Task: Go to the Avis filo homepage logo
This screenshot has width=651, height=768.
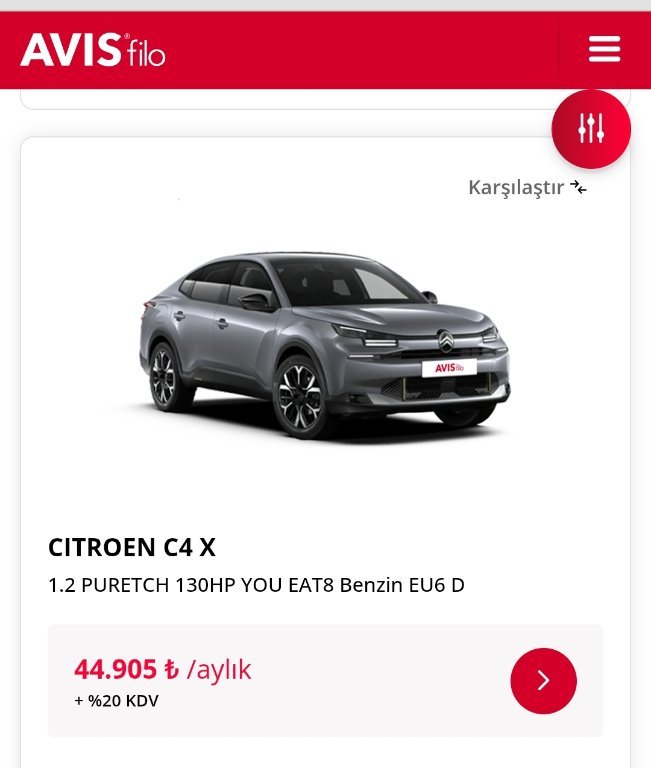Action: [x=93, y=50]
